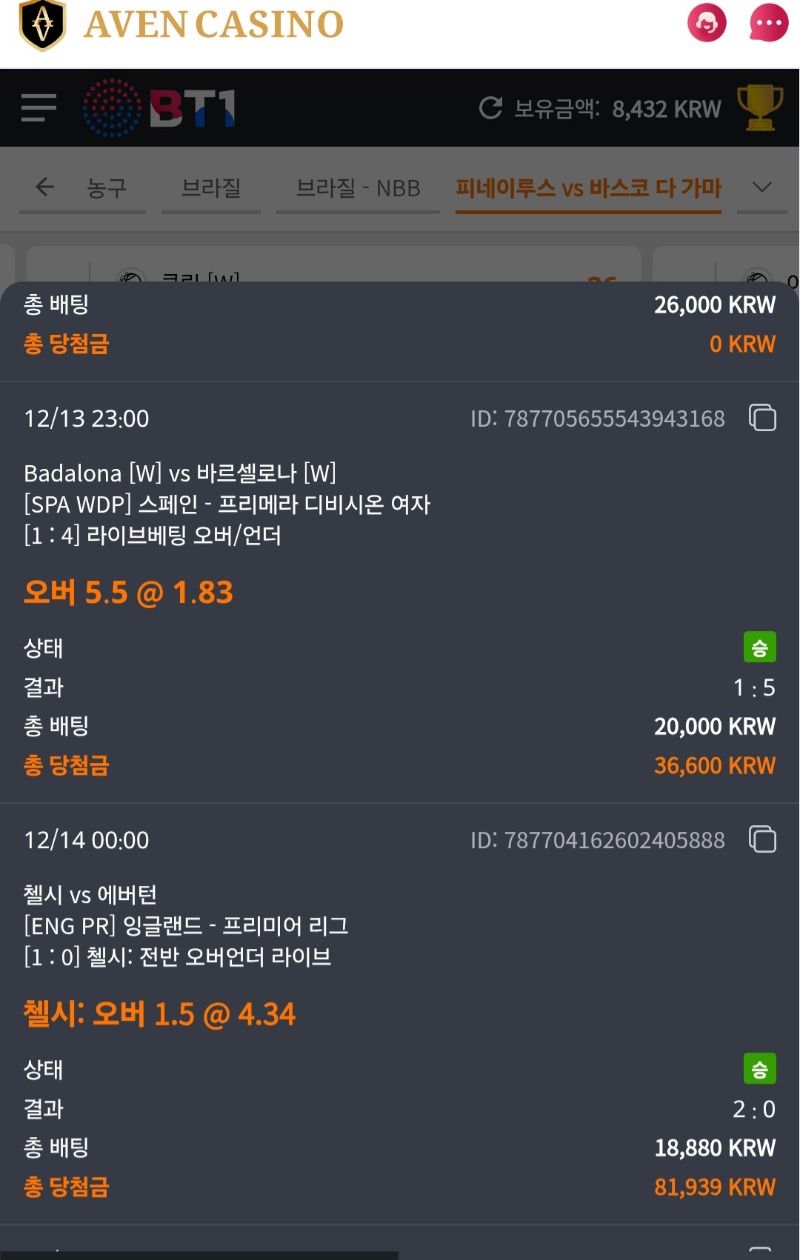Click the 첼시: 오버 1.5 @ 4.34 selection
The height and width of the screenshot is (1260, 800).
[160, 1013]
